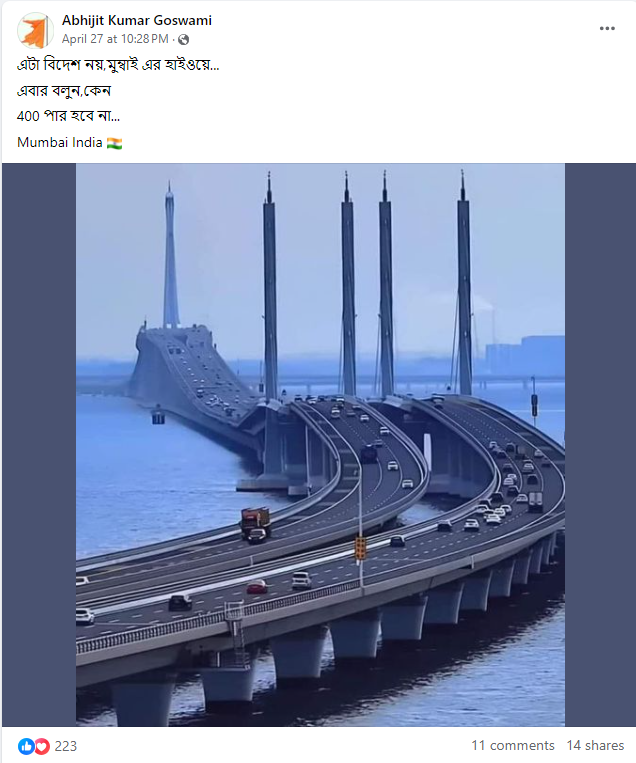Screen dimensions: 636x763
Task: Open the April 27 post timestamp link
Action: coord(115,39)
